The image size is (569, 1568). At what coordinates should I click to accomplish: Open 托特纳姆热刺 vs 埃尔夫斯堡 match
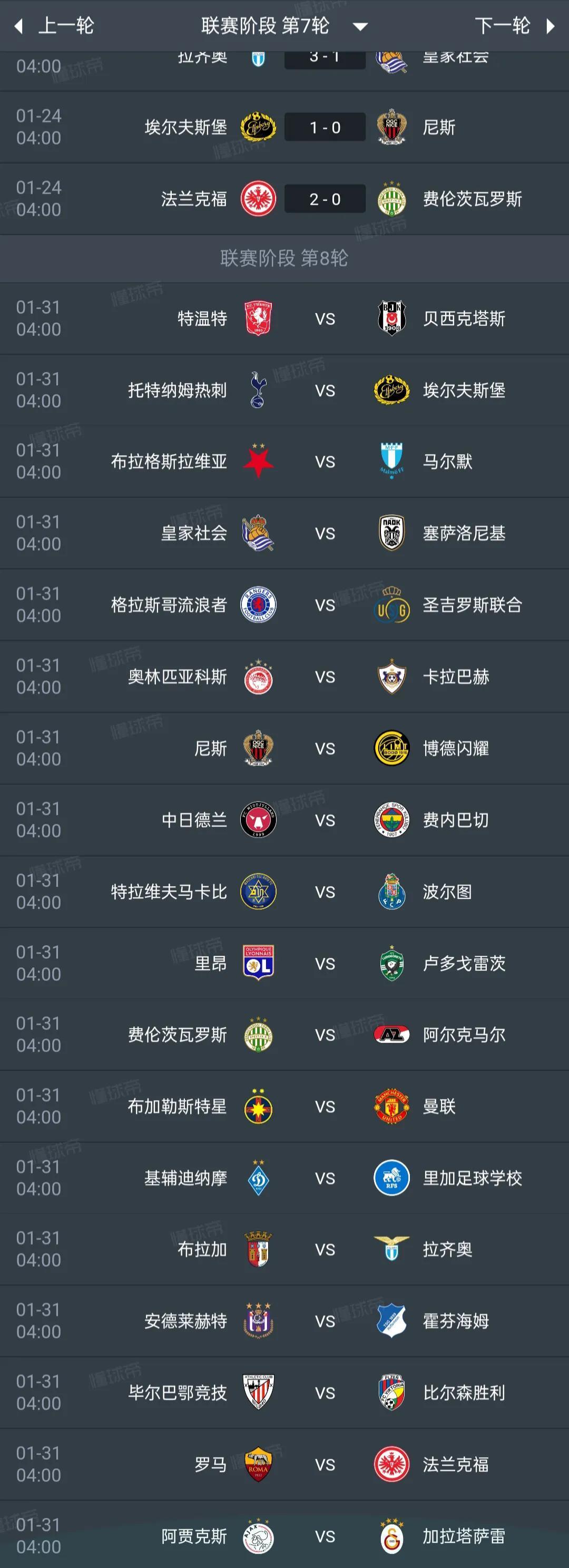325,390
